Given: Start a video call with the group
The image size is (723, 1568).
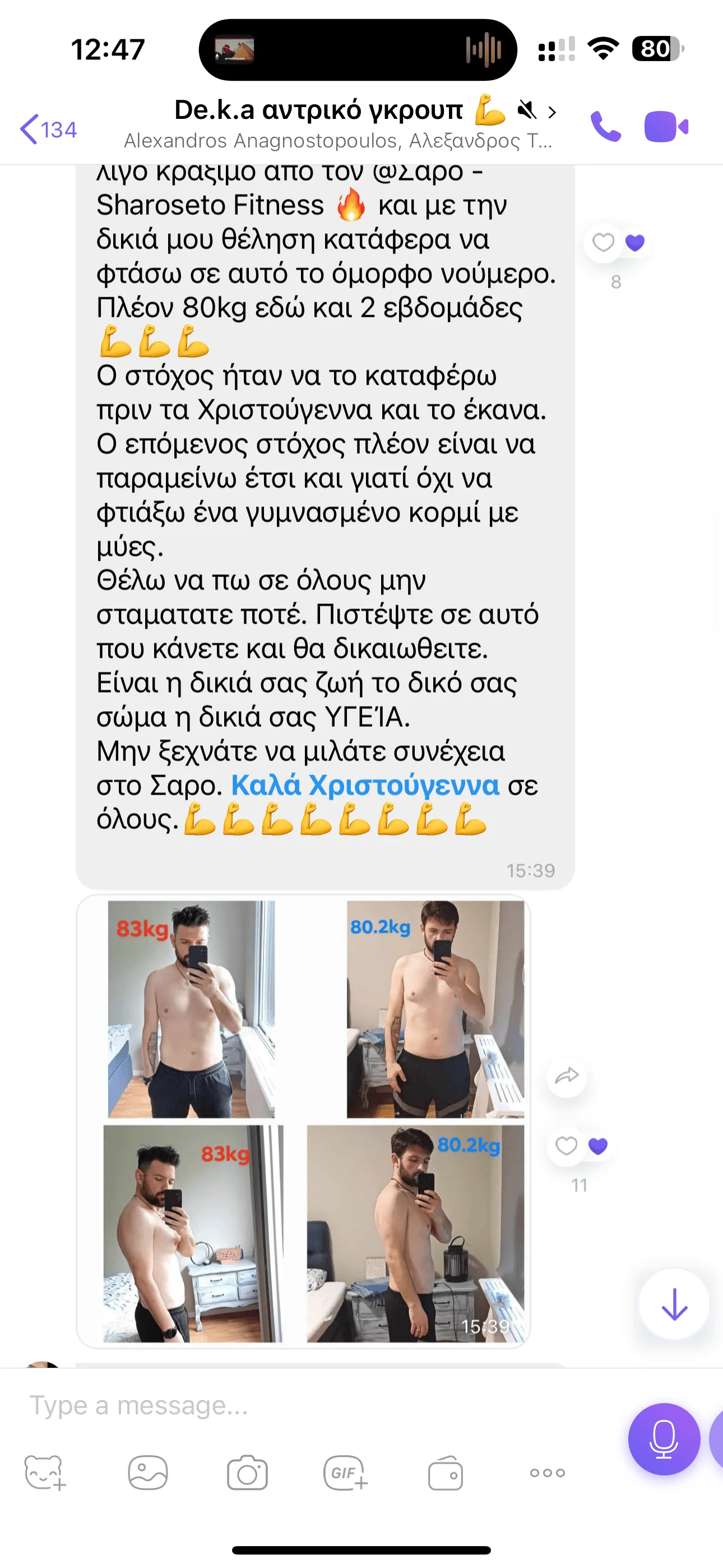Looking at the screenshot, I should click(666, 127).
